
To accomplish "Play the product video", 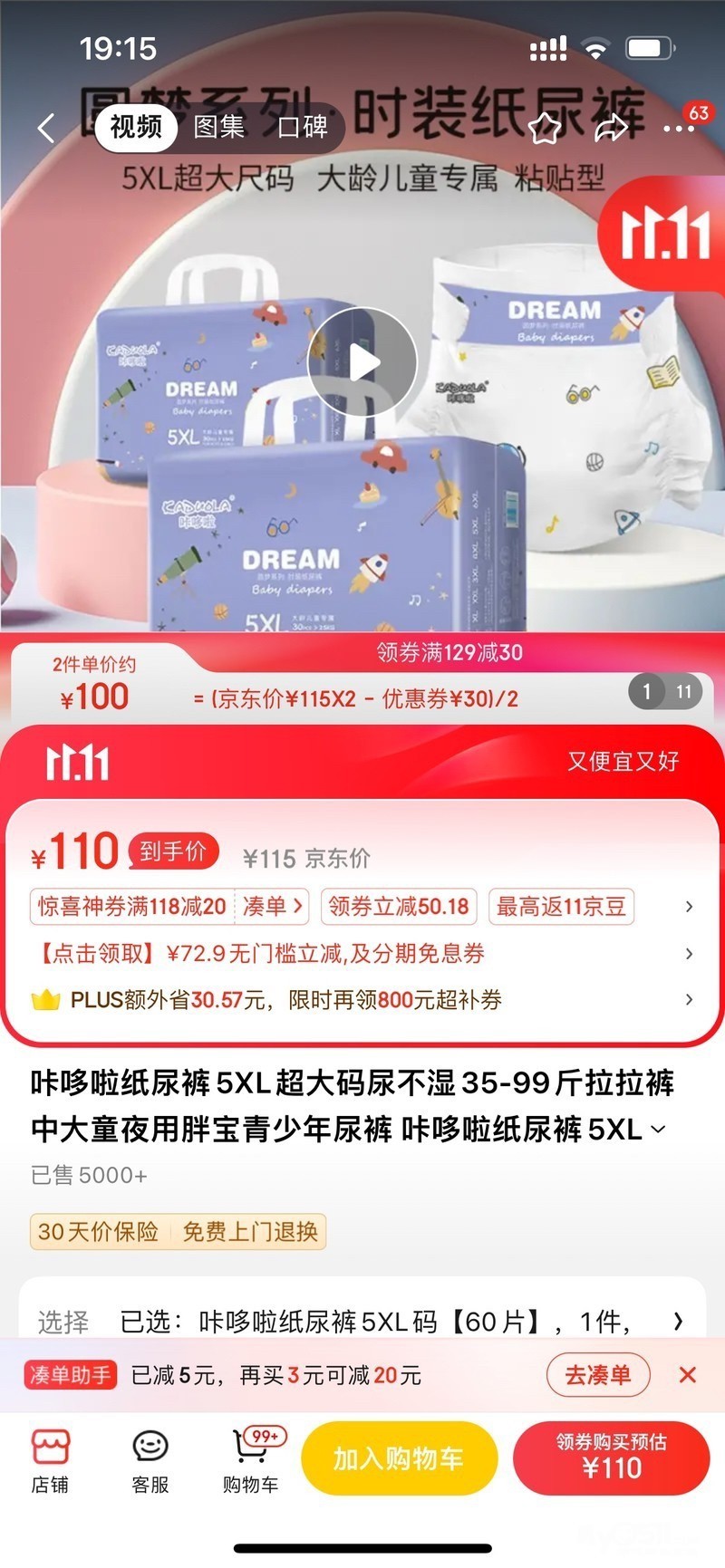I will click(x=362, y=362).
